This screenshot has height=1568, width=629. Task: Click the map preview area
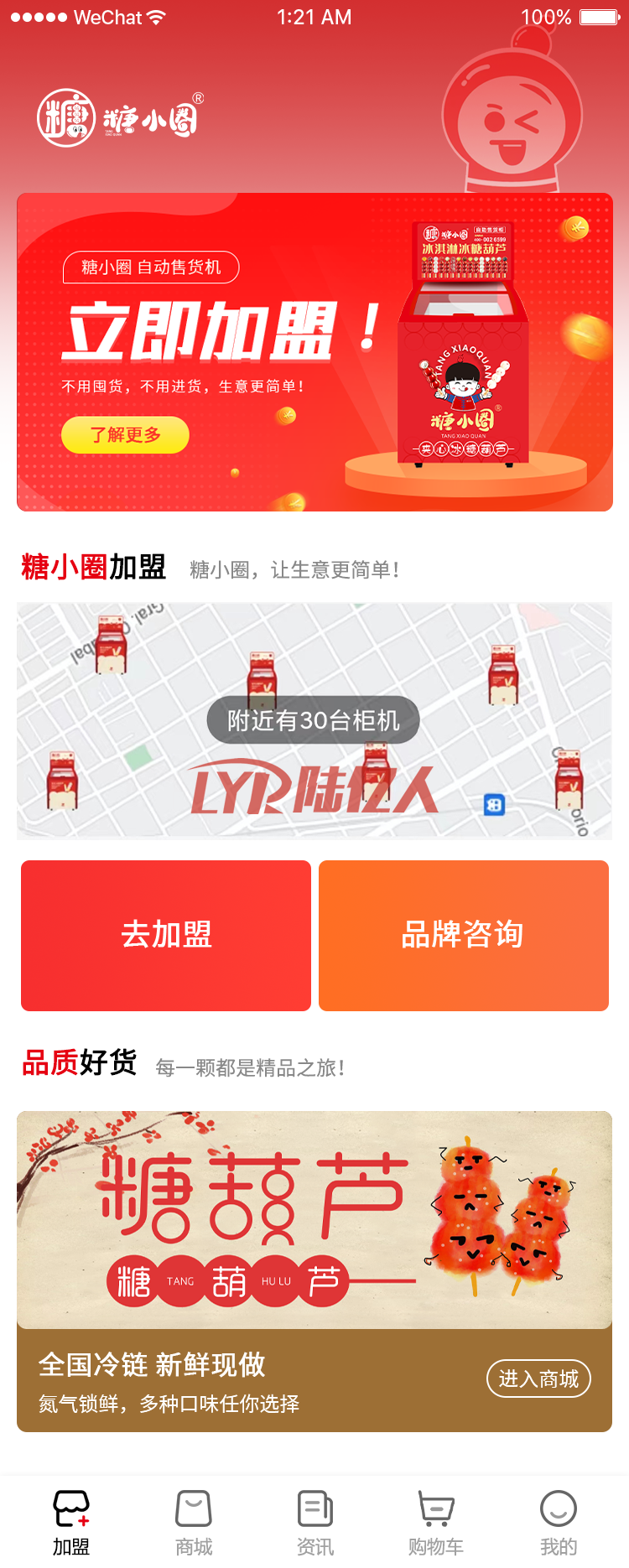[314, 721]
